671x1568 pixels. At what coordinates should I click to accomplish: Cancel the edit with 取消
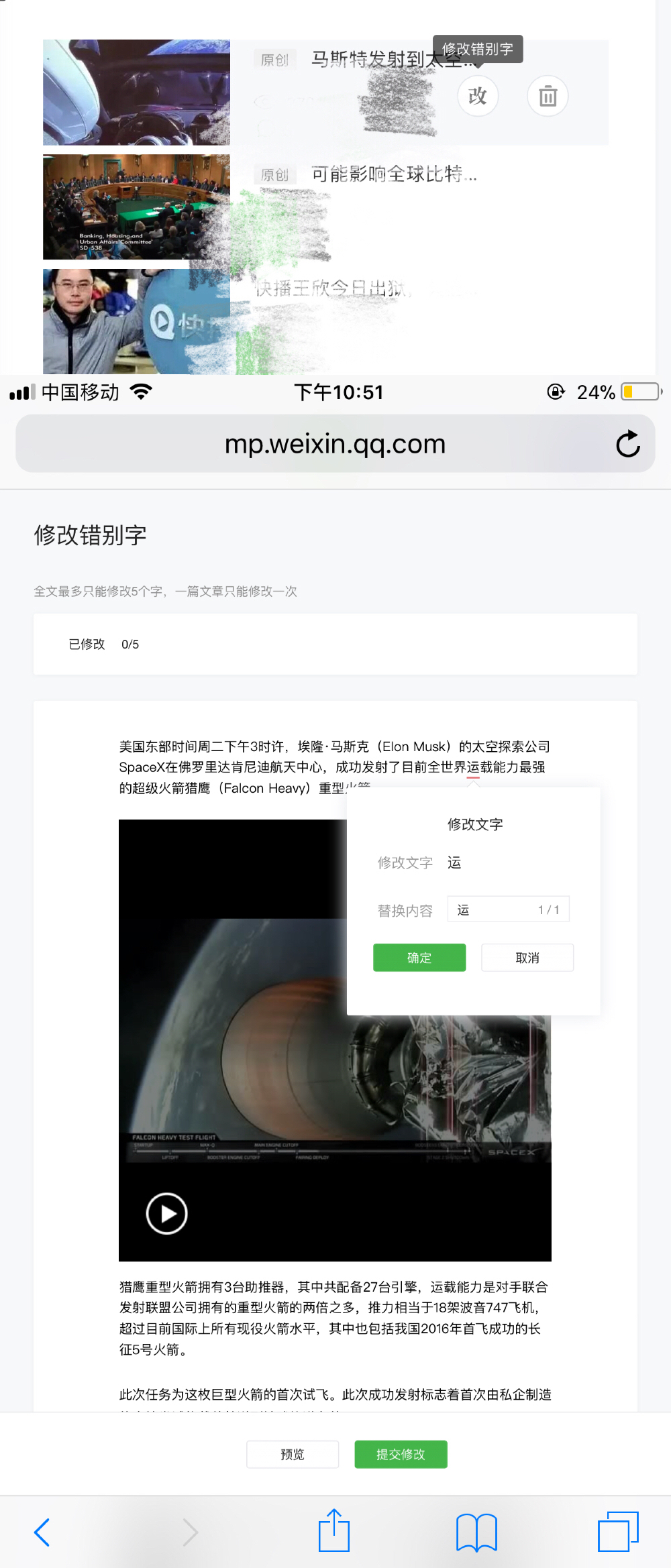coord(527,958)
